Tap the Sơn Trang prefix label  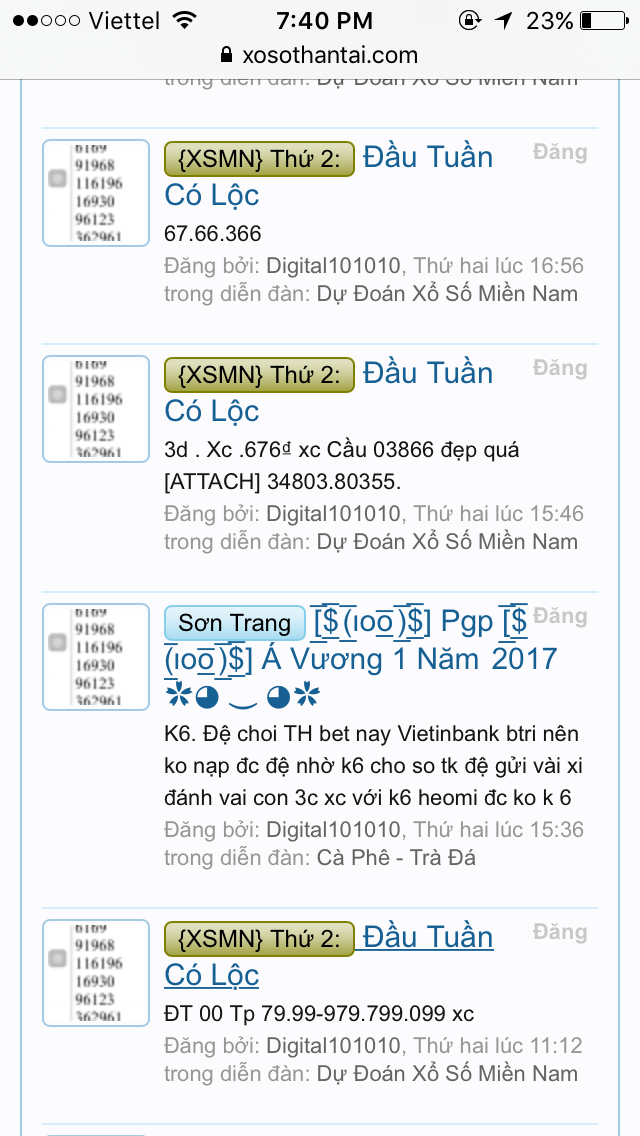(x=234, y=623)
